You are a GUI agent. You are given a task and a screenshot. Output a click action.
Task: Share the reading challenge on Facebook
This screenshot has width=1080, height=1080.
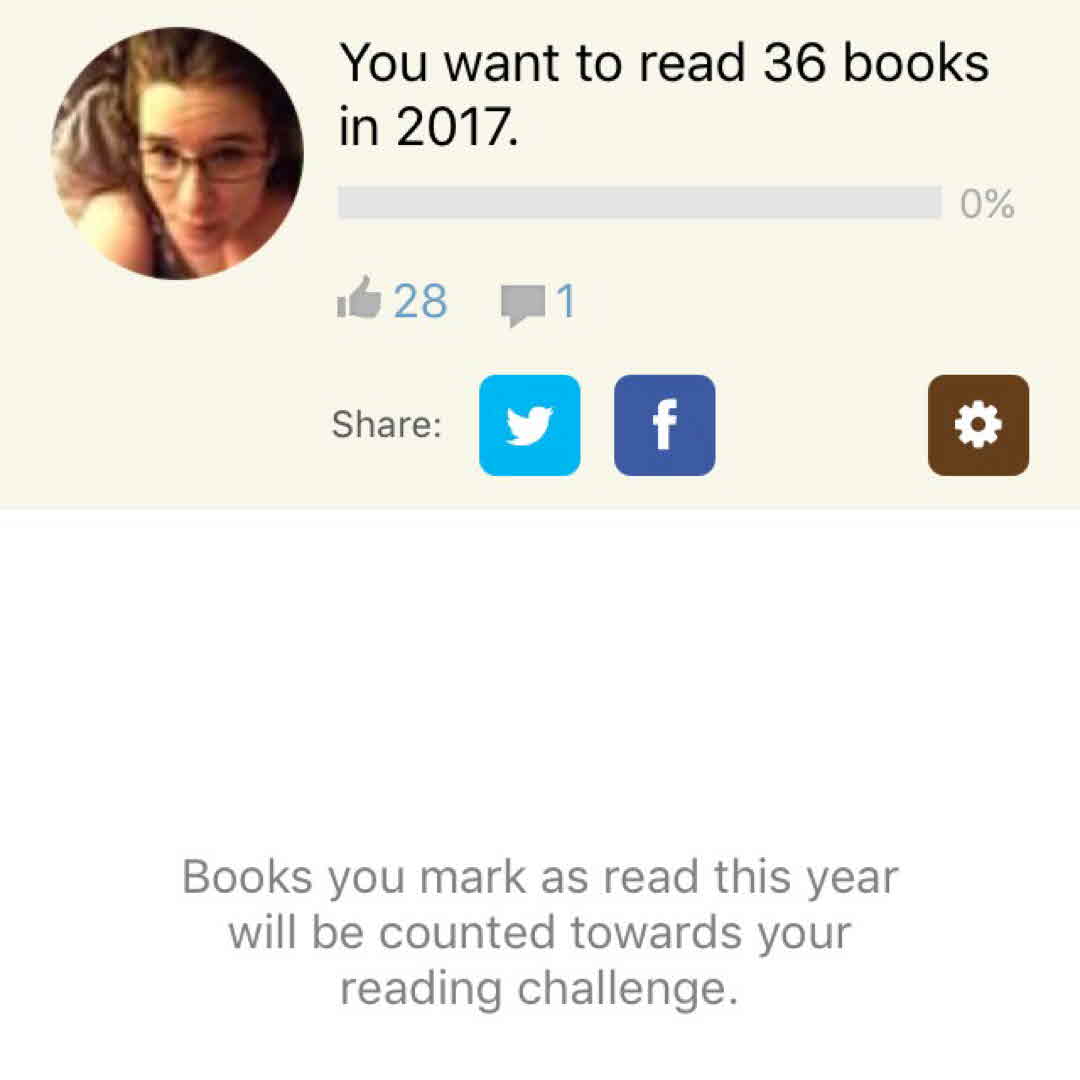pyautogui.click(x=664, y=425)
